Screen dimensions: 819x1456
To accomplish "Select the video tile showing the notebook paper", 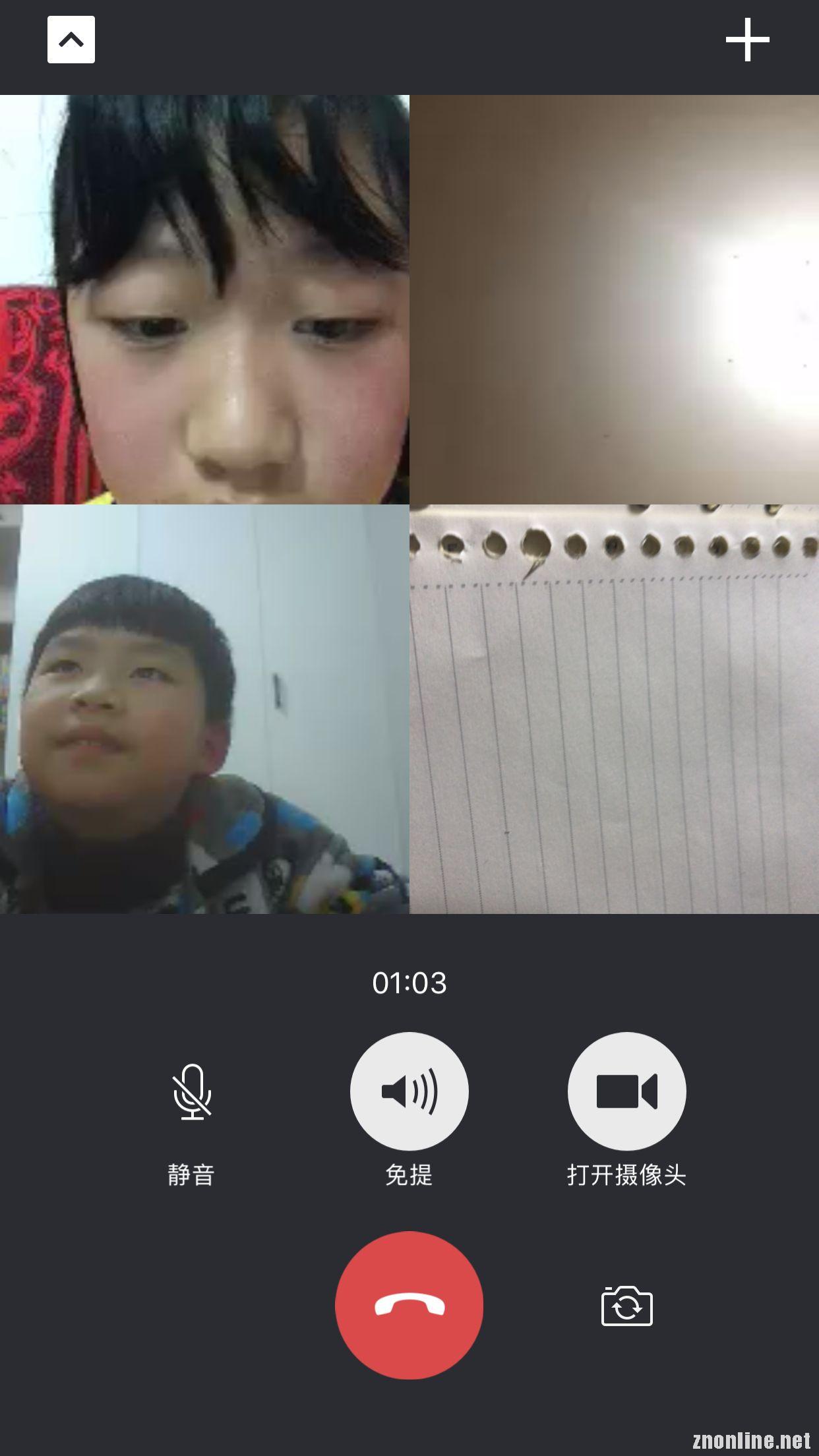I will point(615,710).
